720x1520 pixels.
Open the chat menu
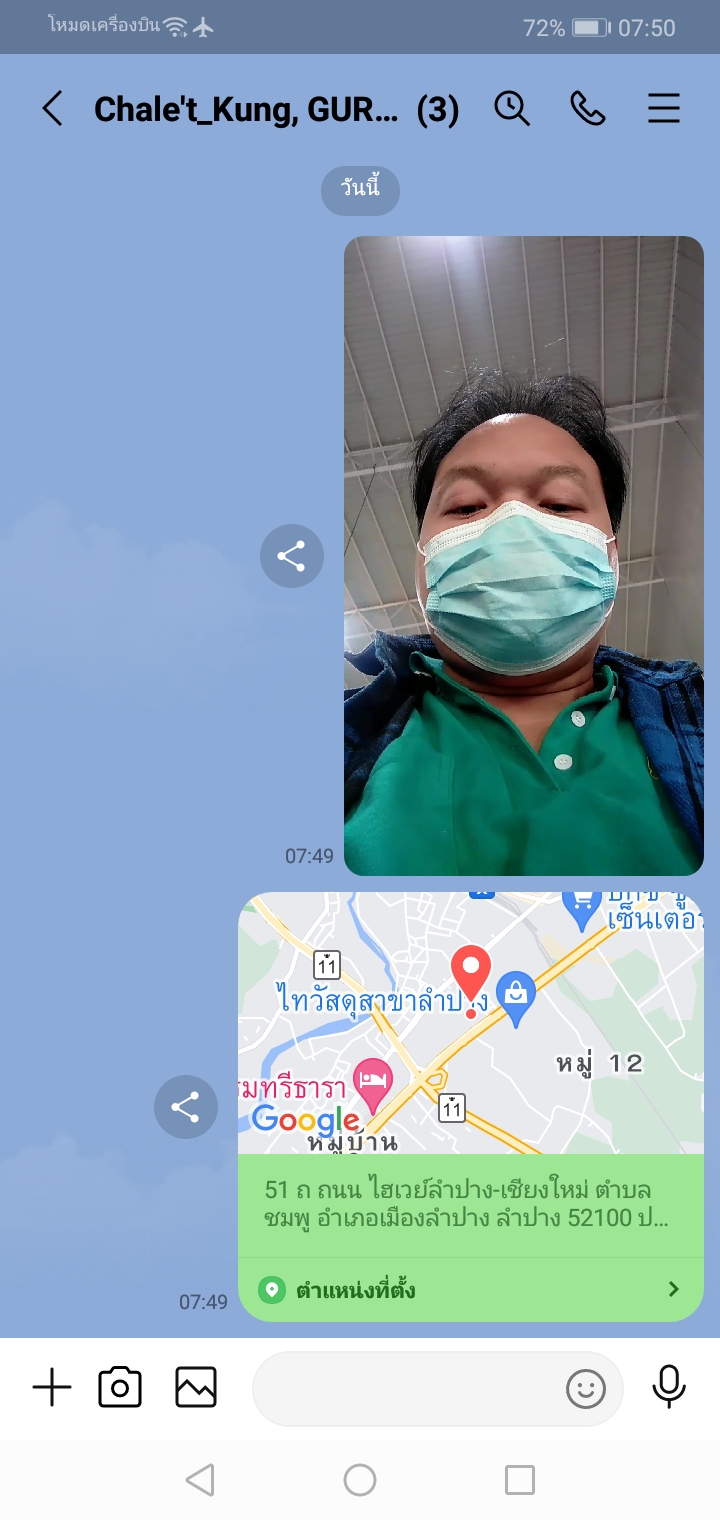point(664,108)
